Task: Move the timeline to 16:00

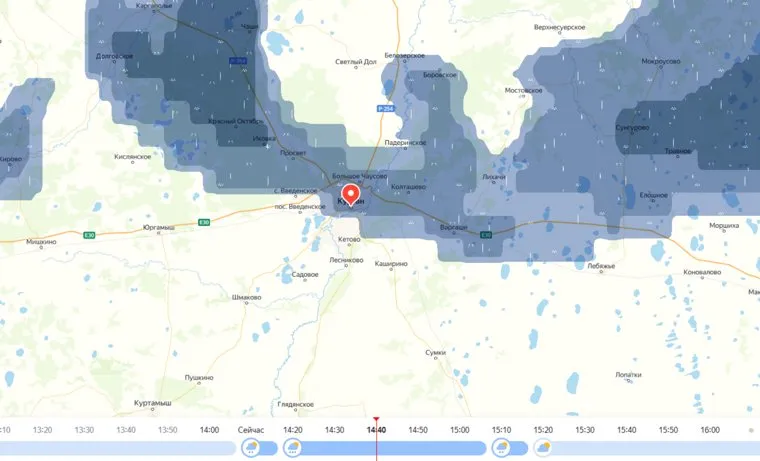Action: (x=709, y=430)
